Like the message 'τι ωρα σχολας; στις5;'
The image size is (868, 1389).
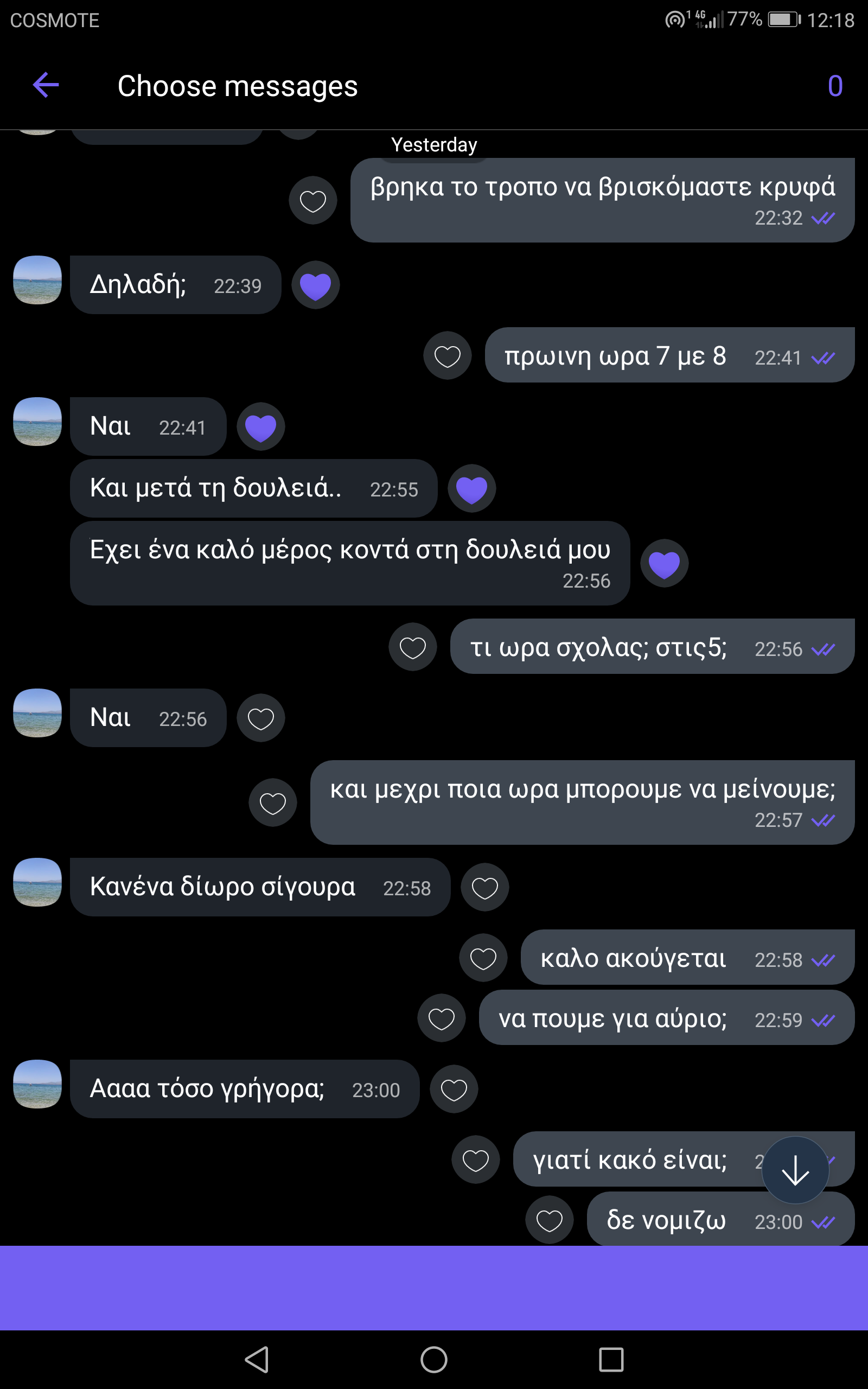point(413,647)
